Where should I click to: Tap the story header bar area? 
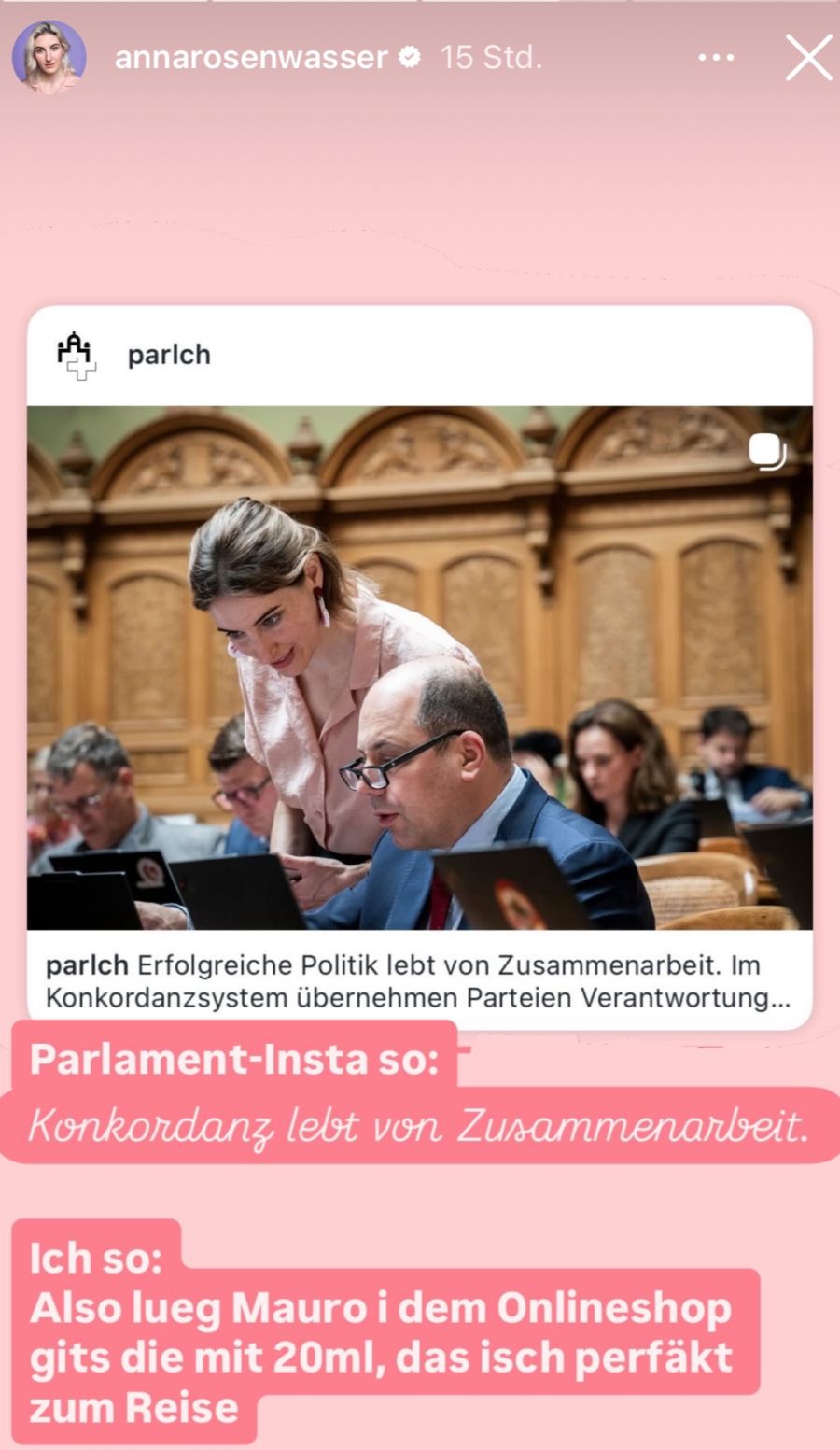pyautogui.click(x=420, y=57)
